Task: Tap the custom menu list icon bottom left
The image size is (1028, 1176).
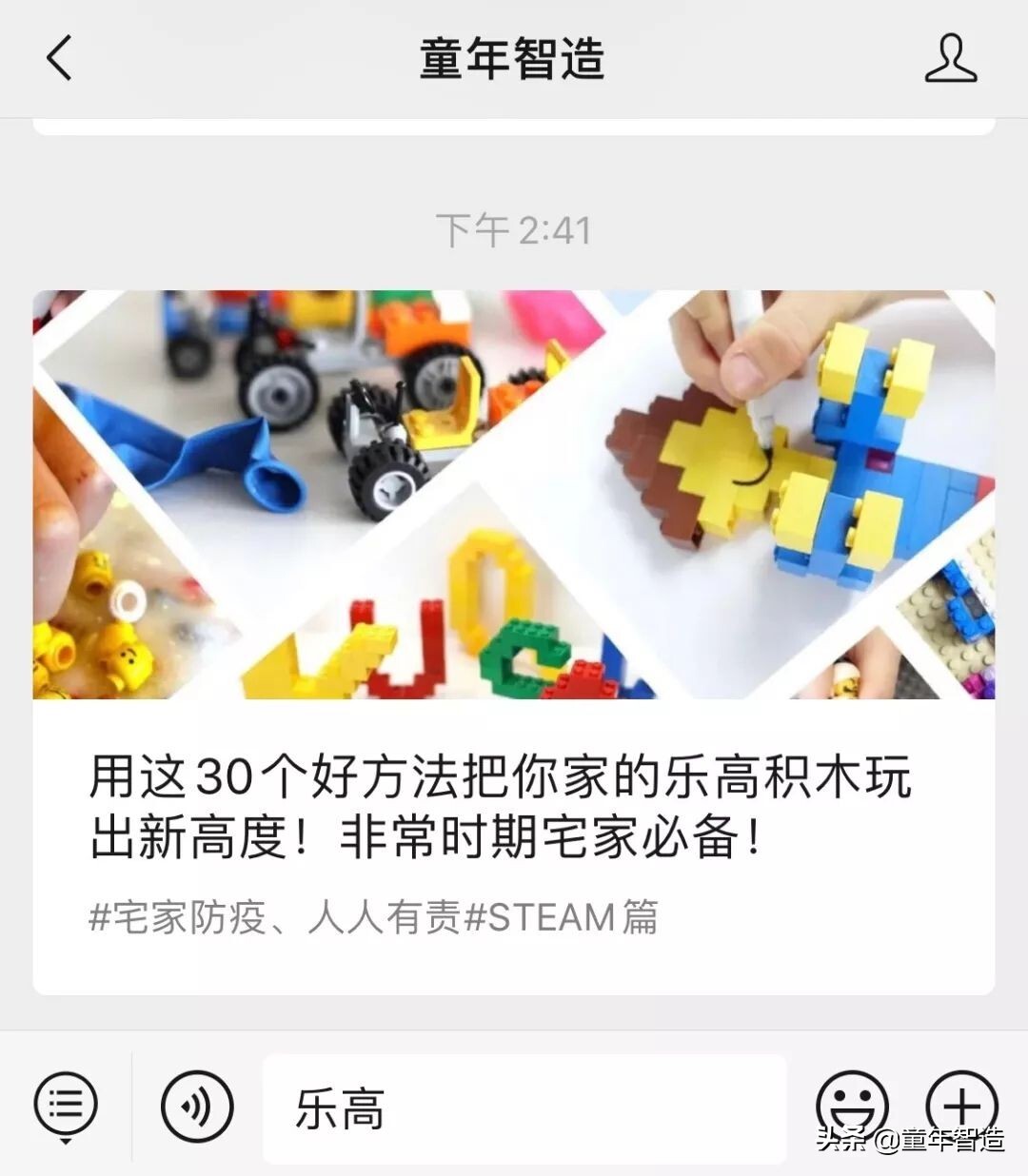Action: 65,1102
